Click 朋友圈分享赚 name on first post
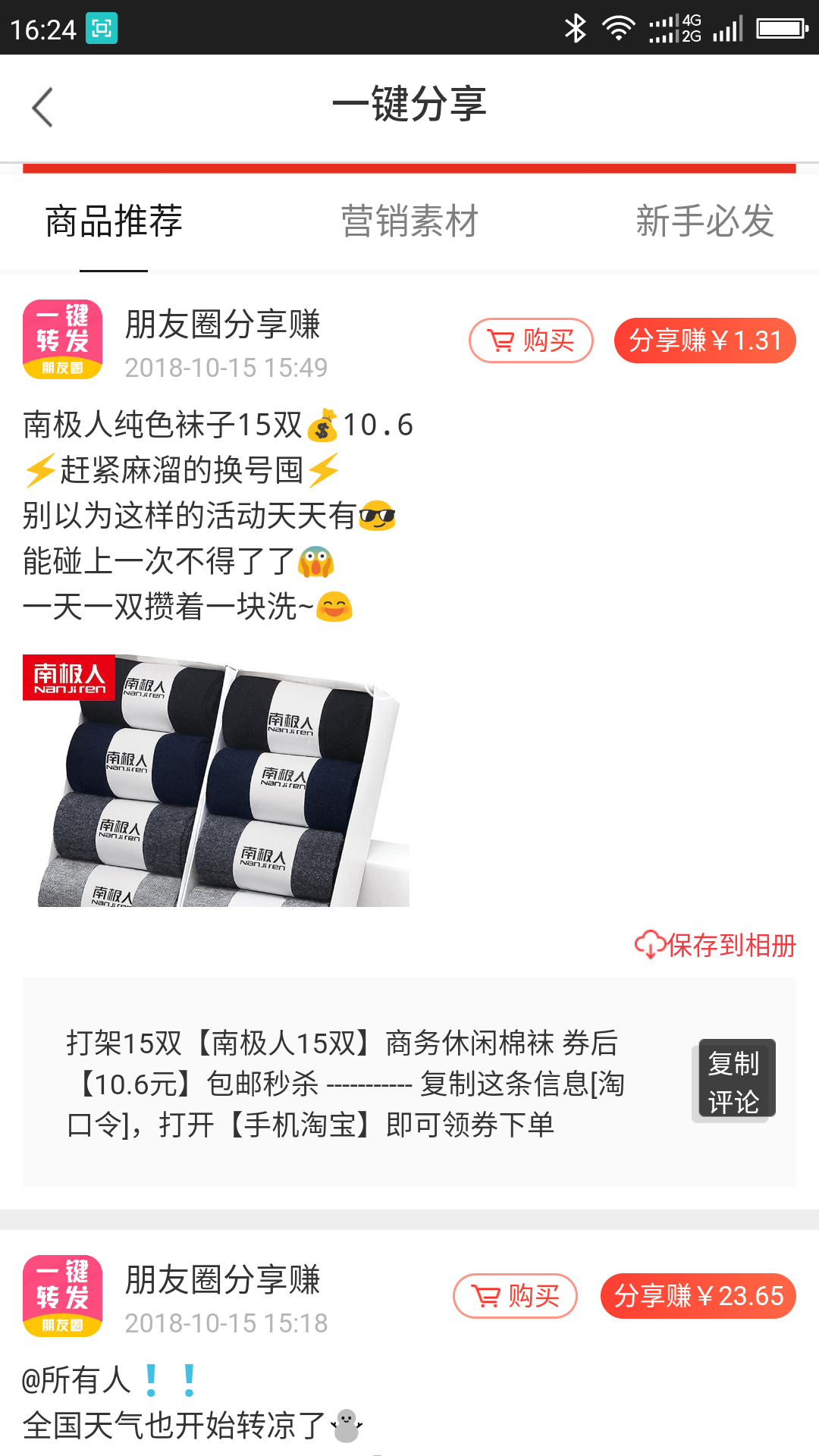The image size is (819, 1456). (222, 325)
